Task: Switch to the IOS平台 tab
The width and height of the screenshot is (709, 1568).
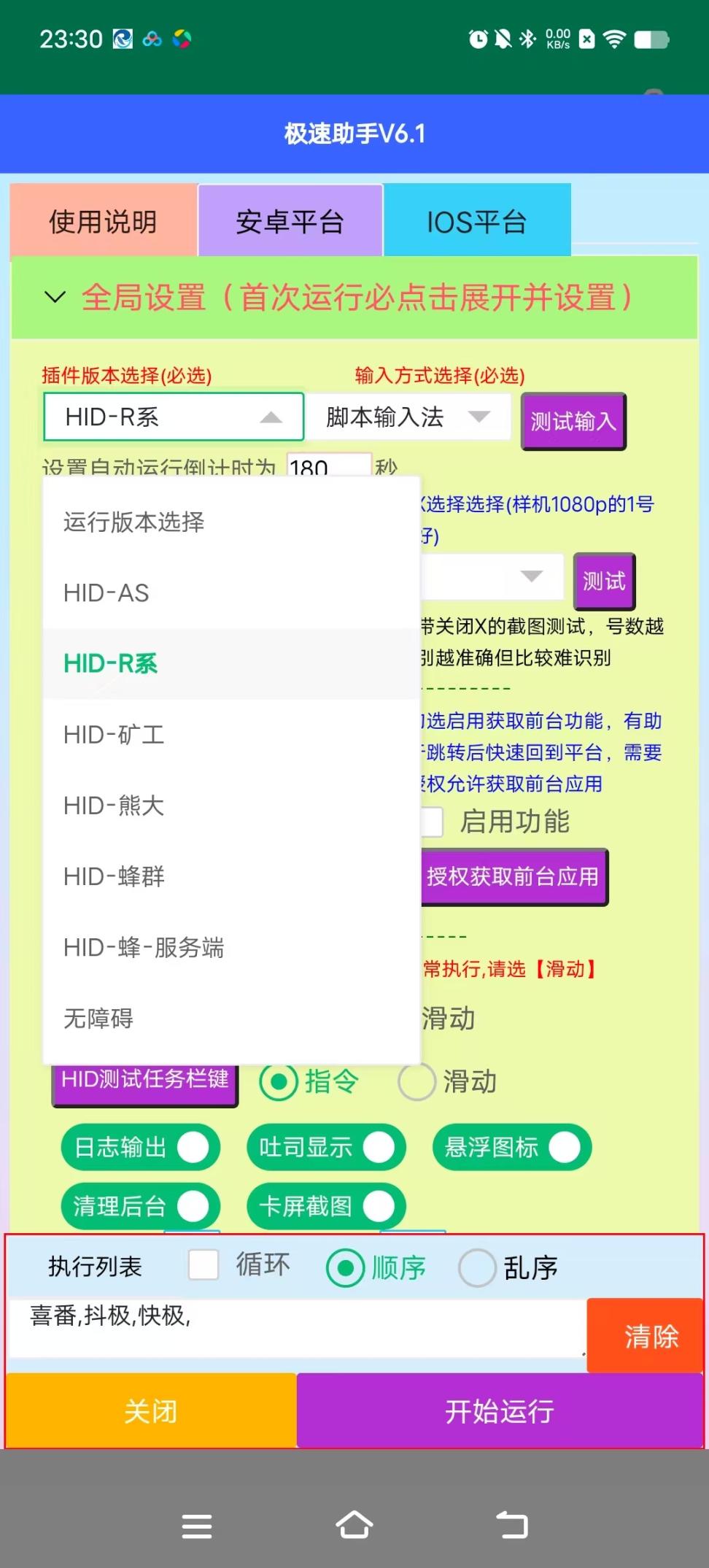Action: coord(476,220)
